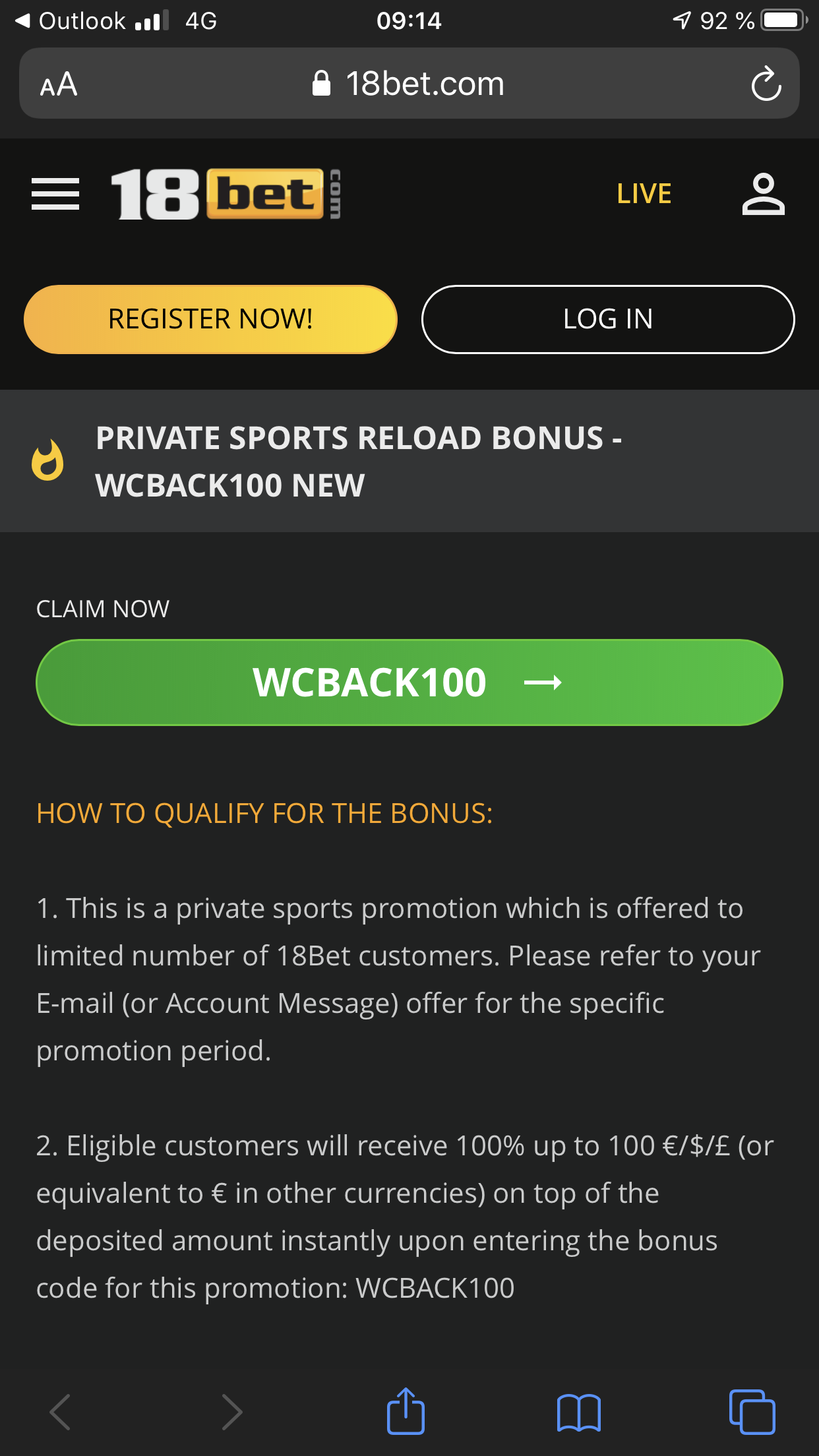The image size is (819, 1456).
Task: Open the user account icon
Action: 763,194
